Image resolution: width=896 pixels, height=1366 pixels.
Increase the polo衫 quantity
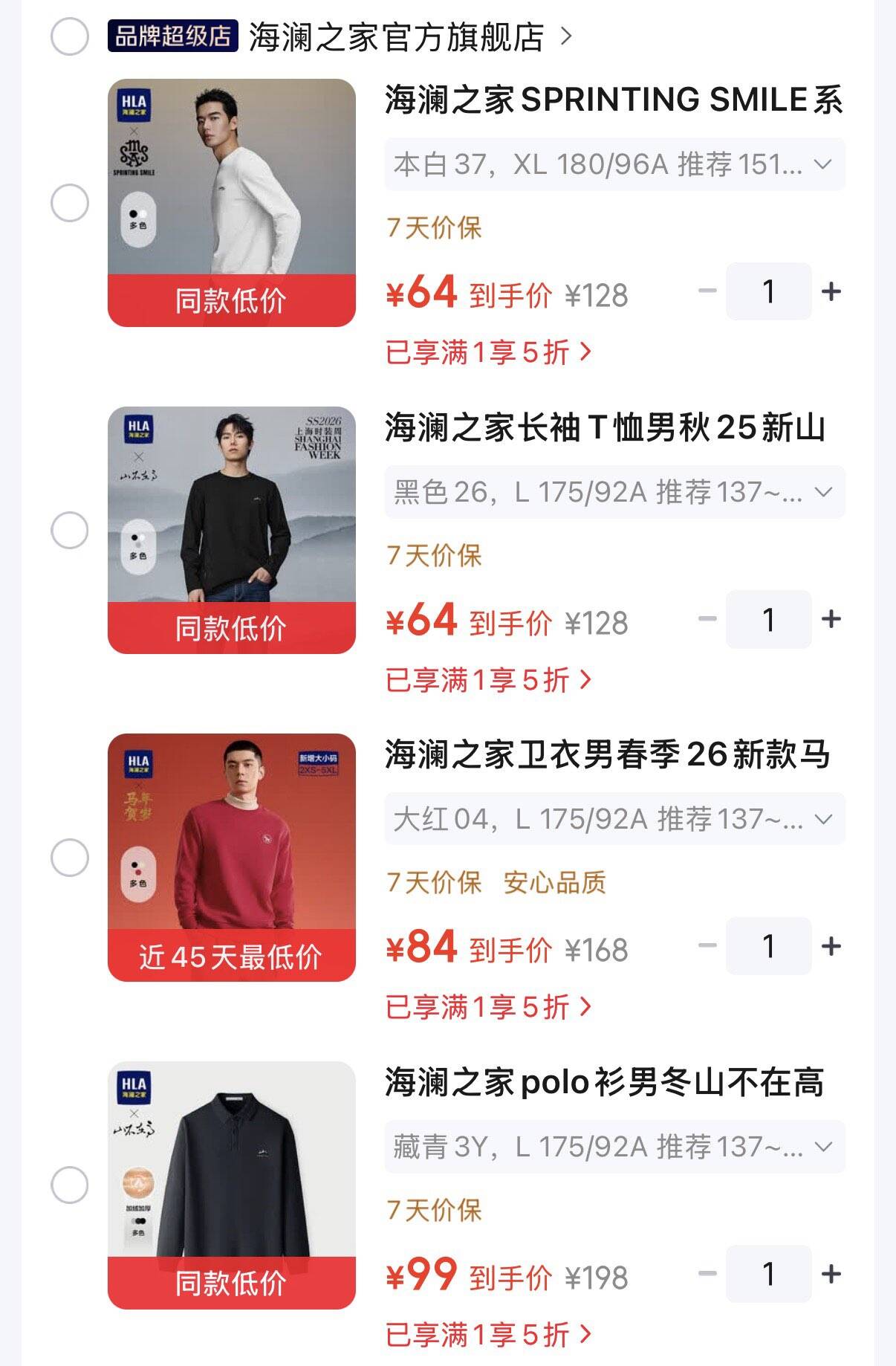[x=831, y=1274]
